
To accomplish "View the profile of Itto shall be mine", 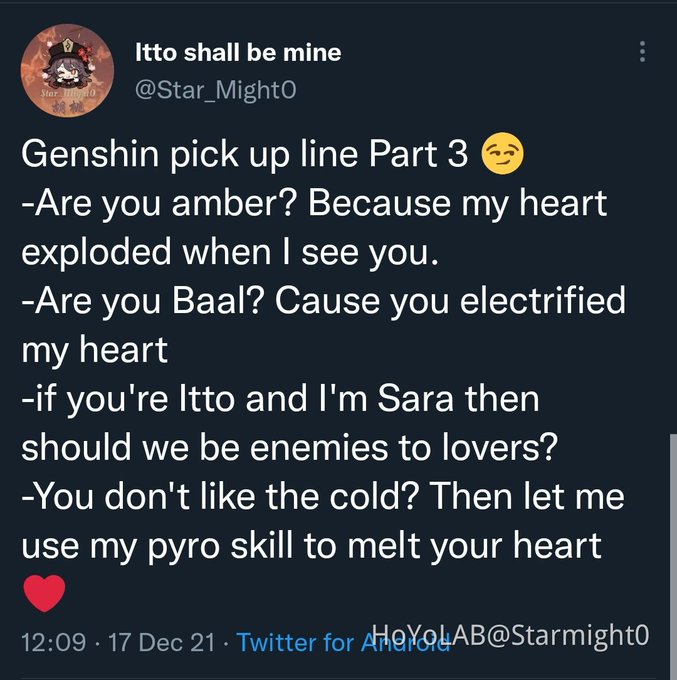I will [238, 53].
